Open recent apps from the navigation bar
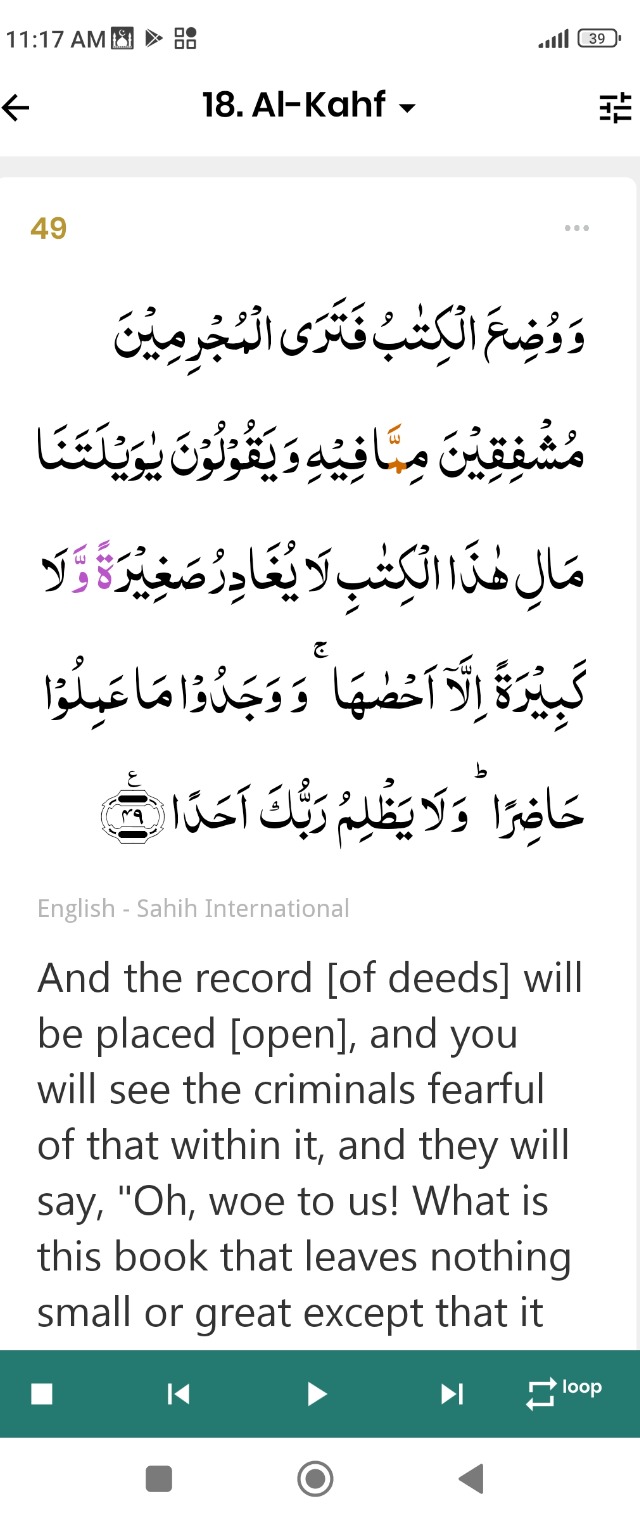This screenshot has height=1520, width=640. 159,1478
